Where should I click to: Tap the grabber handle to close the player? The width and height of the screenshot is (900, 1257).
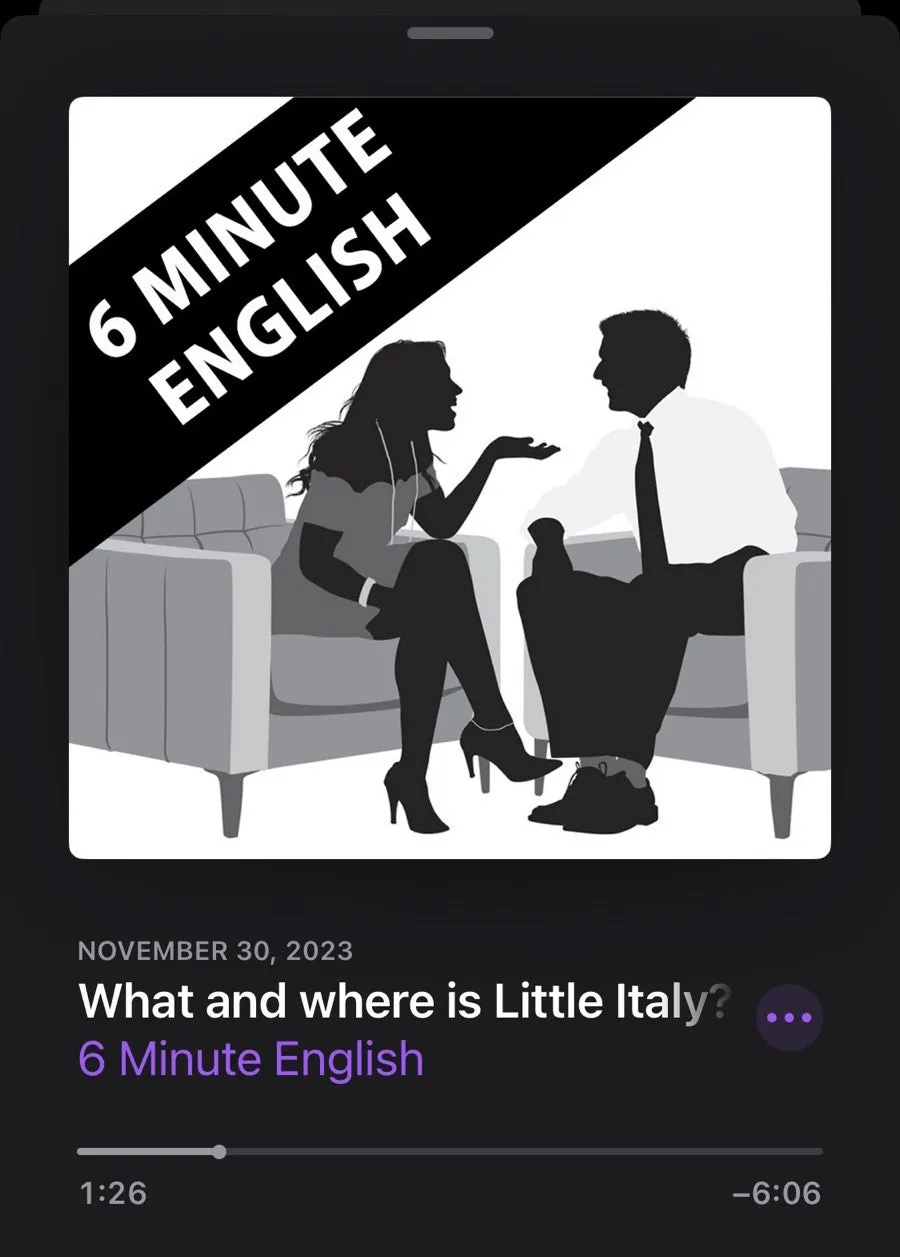tap(450, 33)
